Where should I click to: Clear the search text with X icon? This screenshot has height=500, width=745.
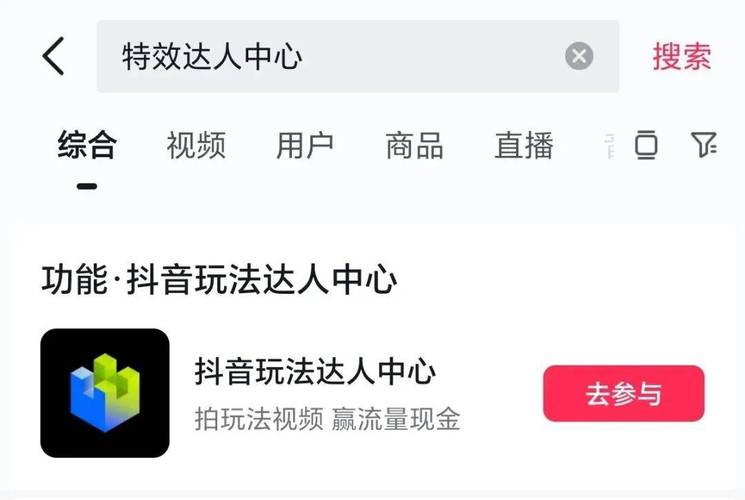click(579, 56)
